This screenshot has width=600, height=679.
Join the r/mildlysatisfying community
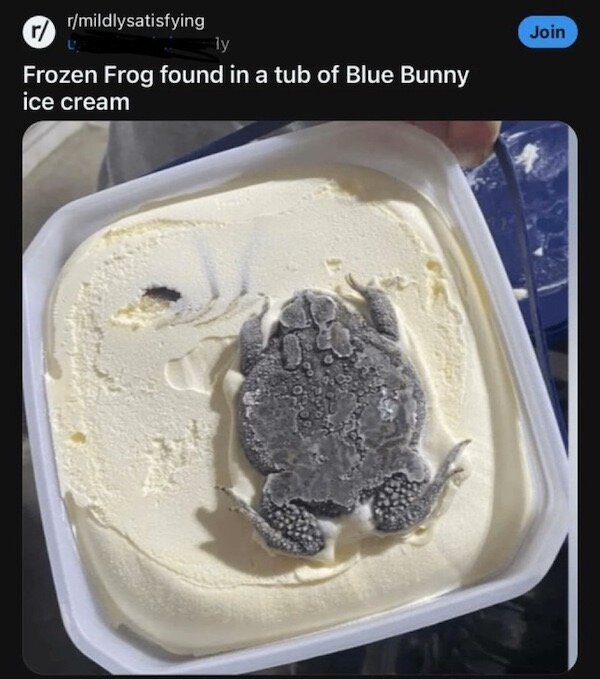(x=547, y=32)
